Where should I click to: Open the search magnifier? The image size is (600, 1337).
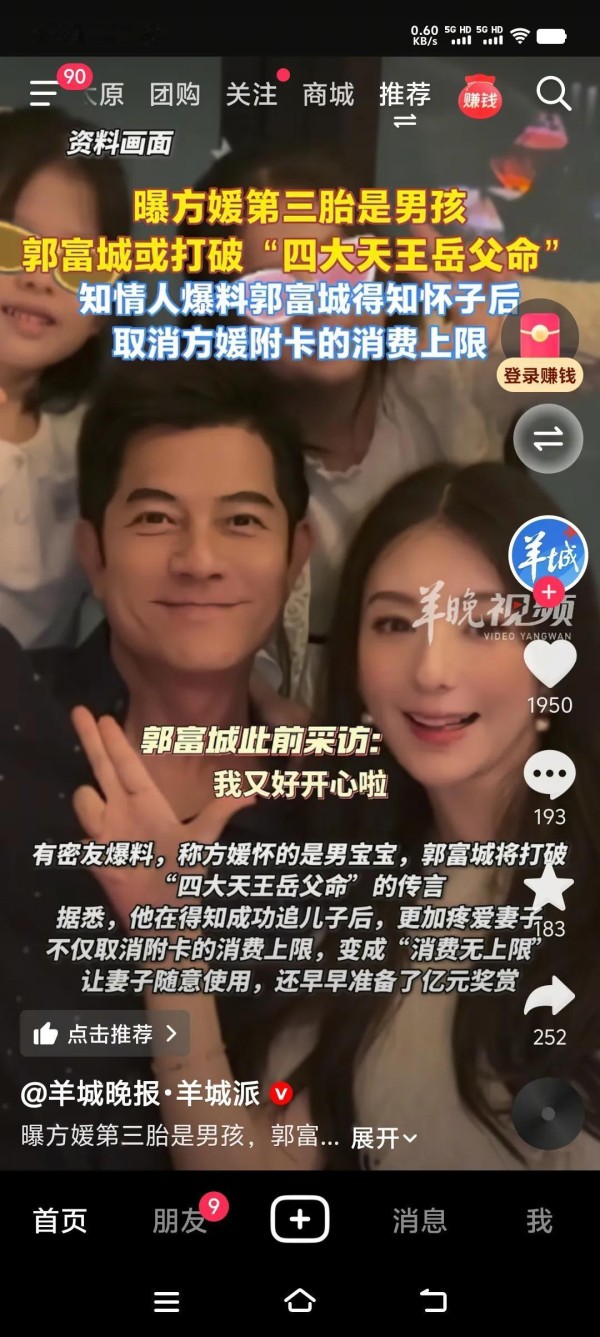[553, 94]
